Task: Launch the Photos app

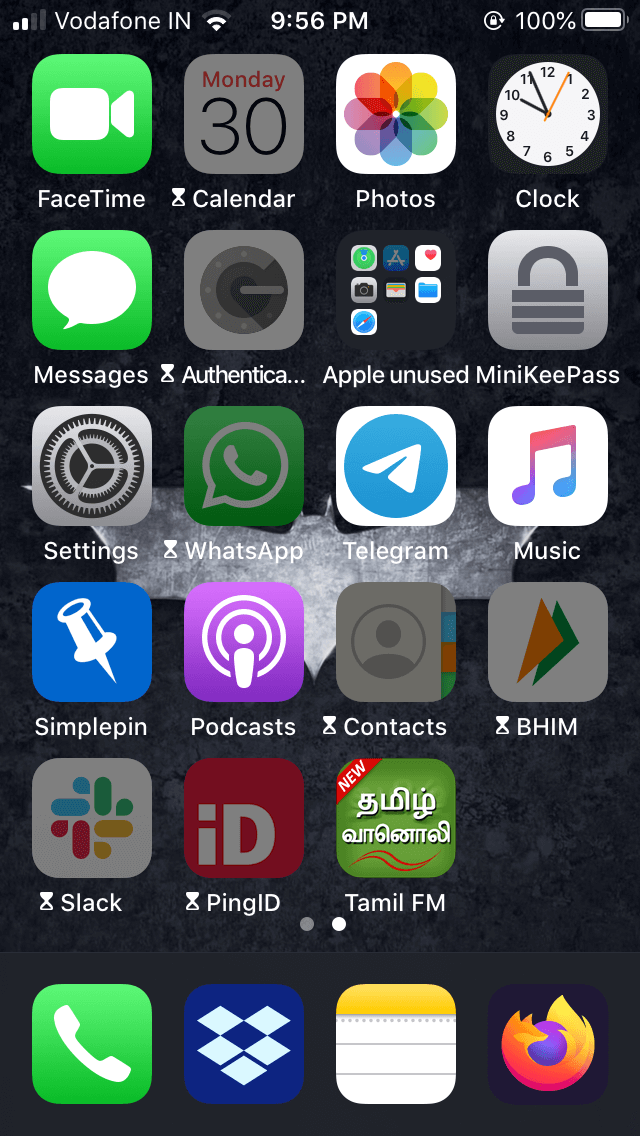Action: pyautogui.click(x=396, y=114)
